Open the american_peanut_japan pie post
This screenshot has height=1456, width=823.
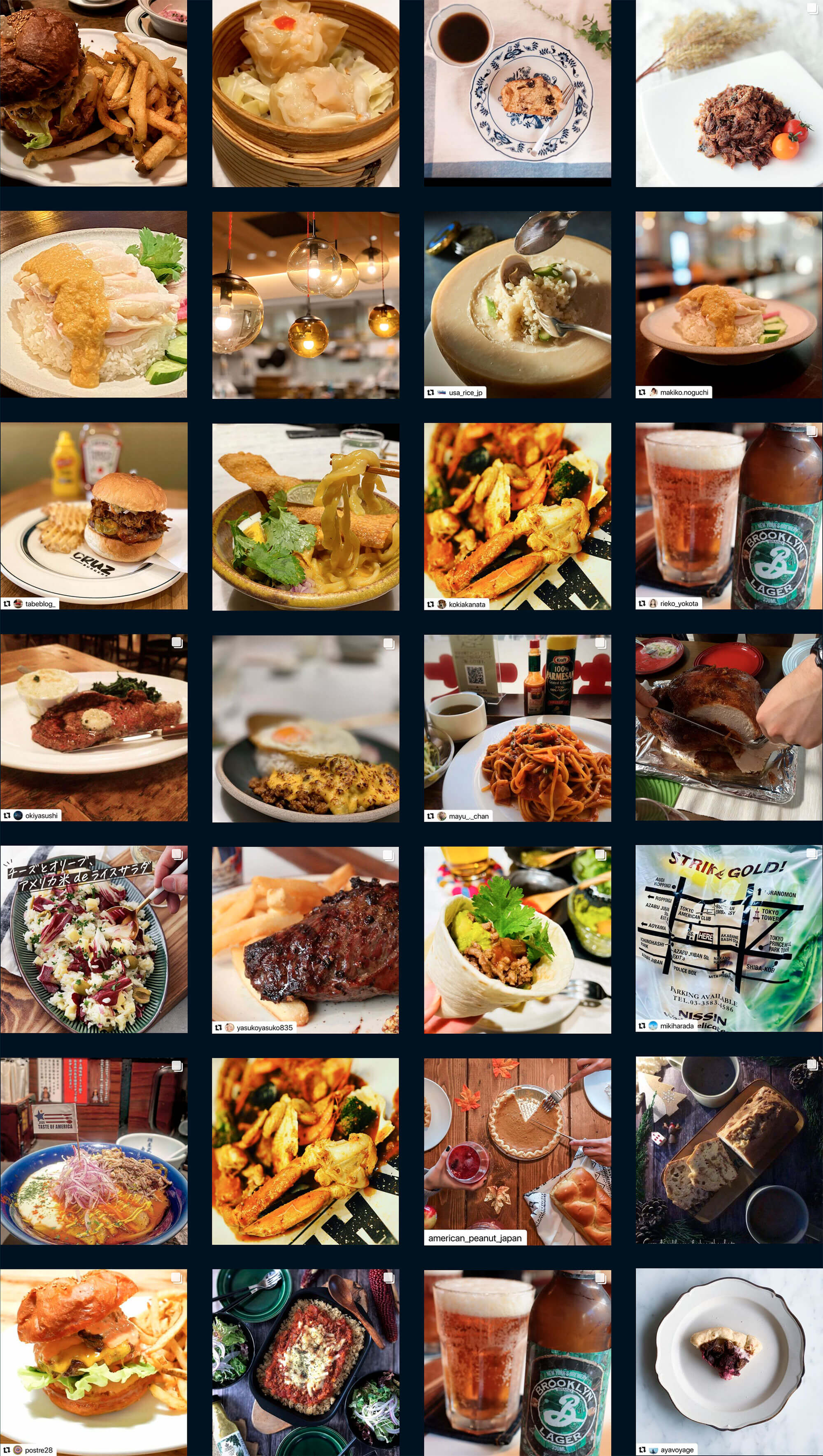point(517,1151)
